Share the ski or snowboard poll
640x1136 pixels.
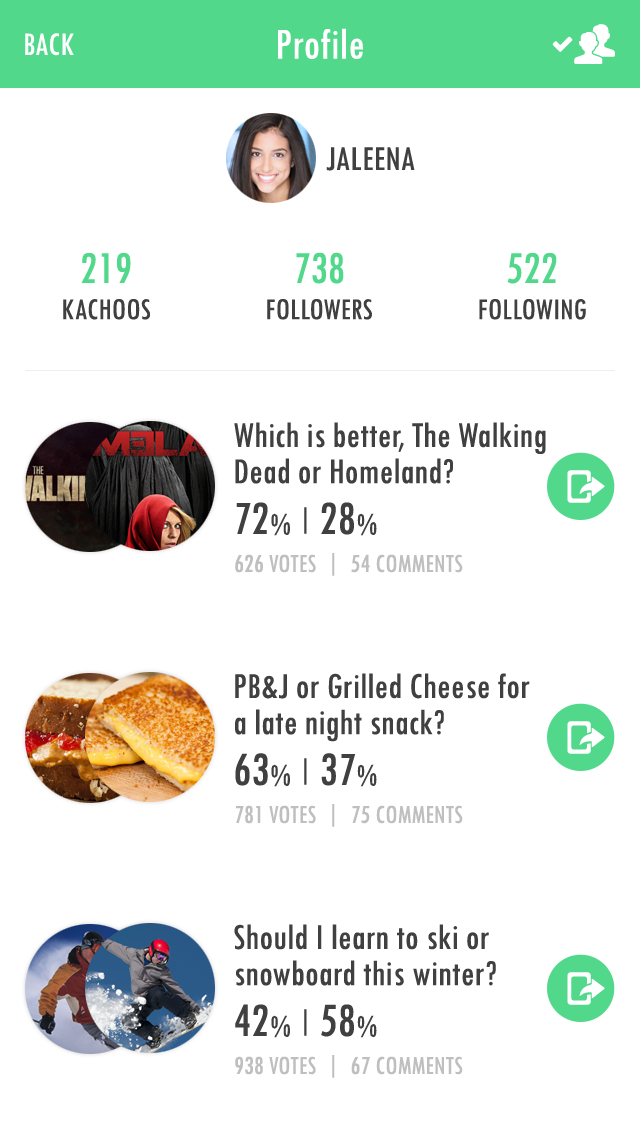pyautogui.click(x=580, y=988)
